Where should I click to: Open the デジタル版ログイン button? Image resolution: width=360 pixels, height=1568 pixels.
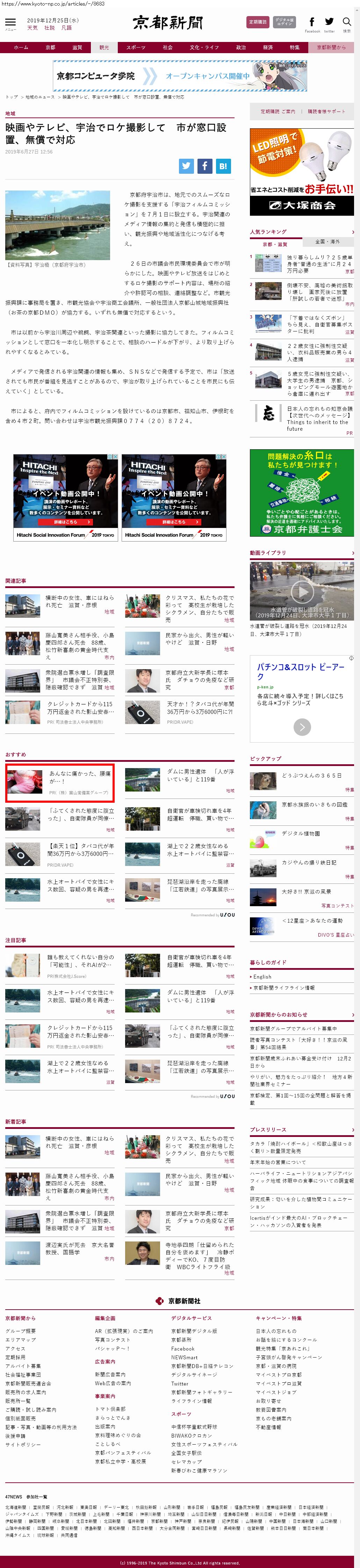point(284,22)
